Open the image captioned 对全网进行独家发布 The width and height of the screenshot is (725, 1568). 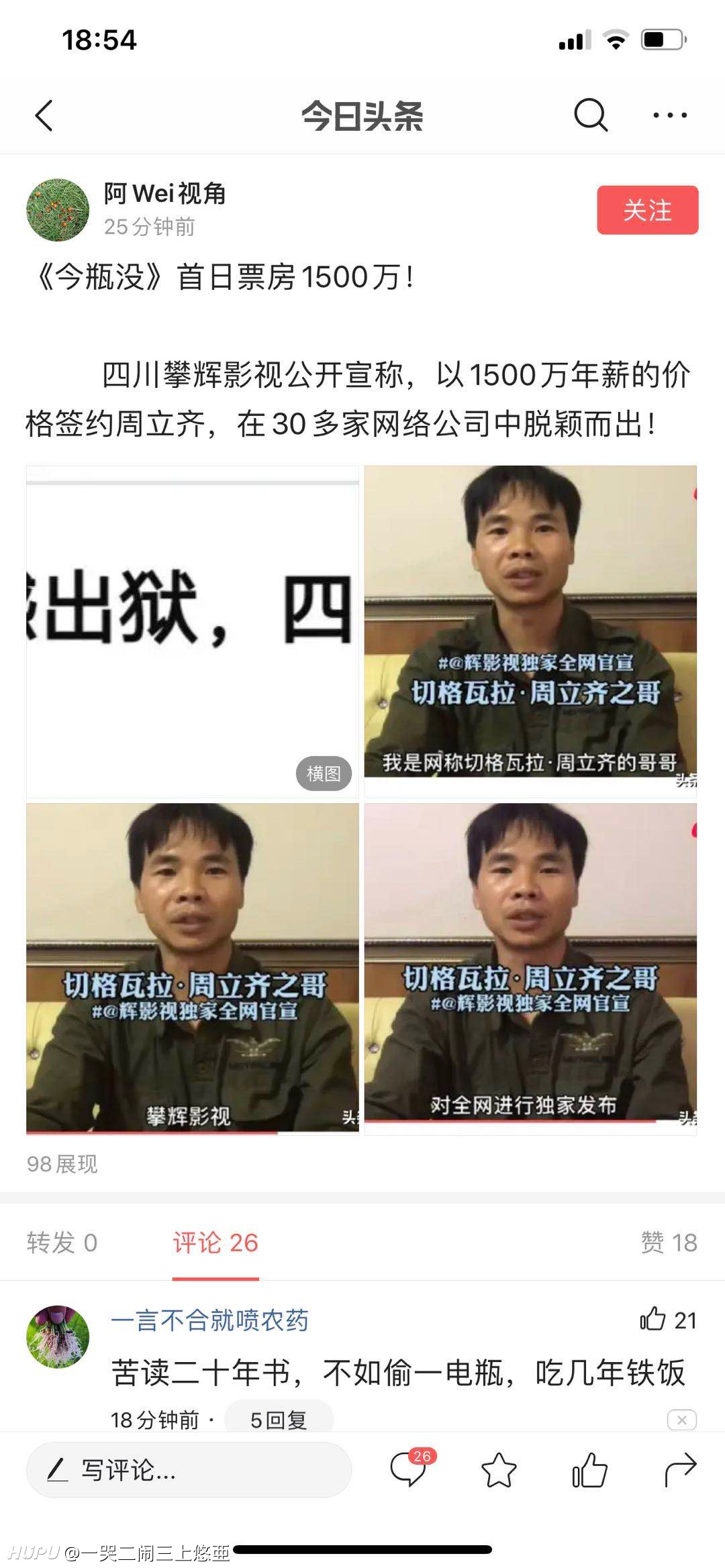click(530, 969)
